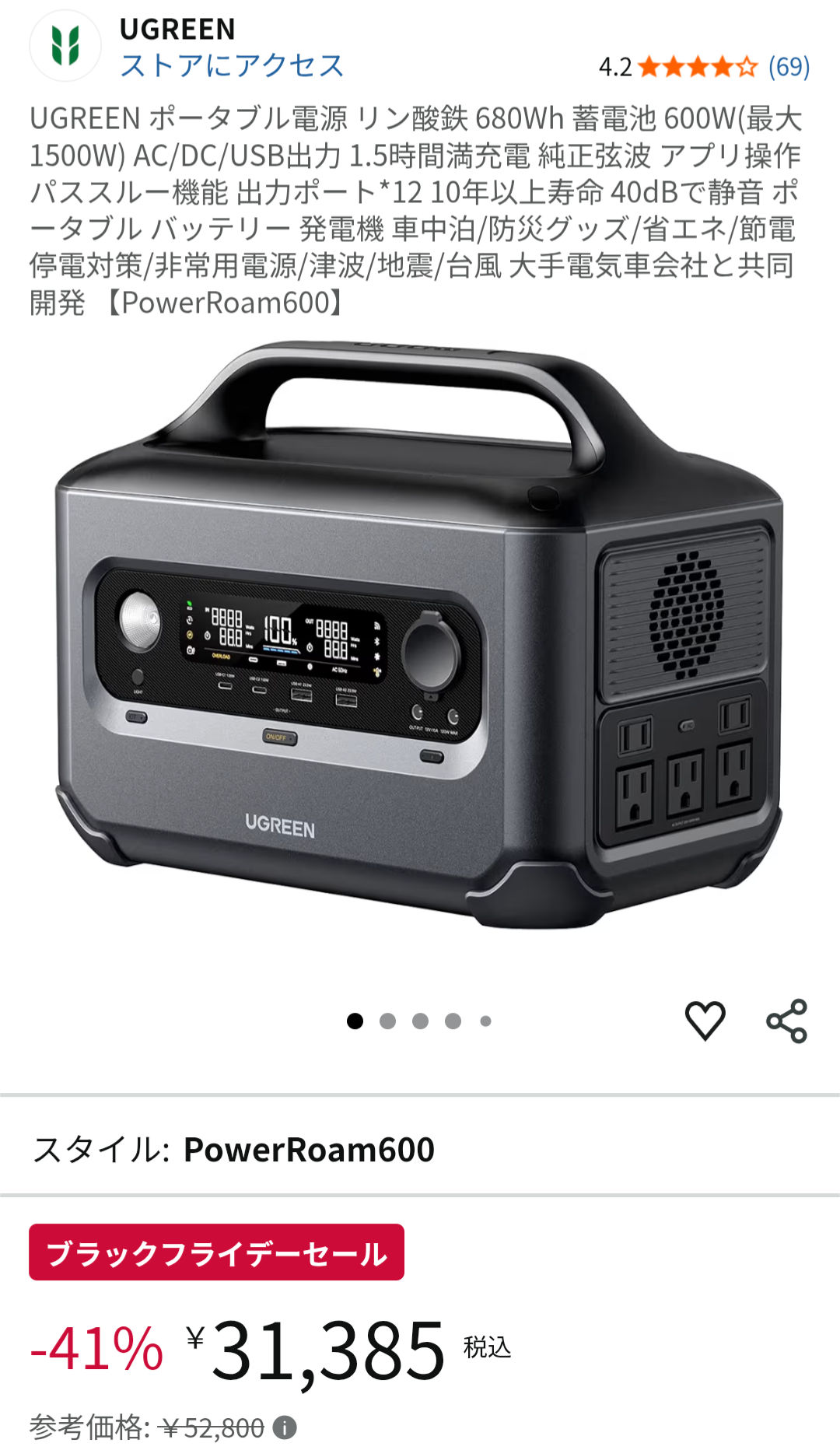Share this PowerRoam600 product
Image resolution: width=840 pixels, height=1450 pixels.
tap(786, 1021)
